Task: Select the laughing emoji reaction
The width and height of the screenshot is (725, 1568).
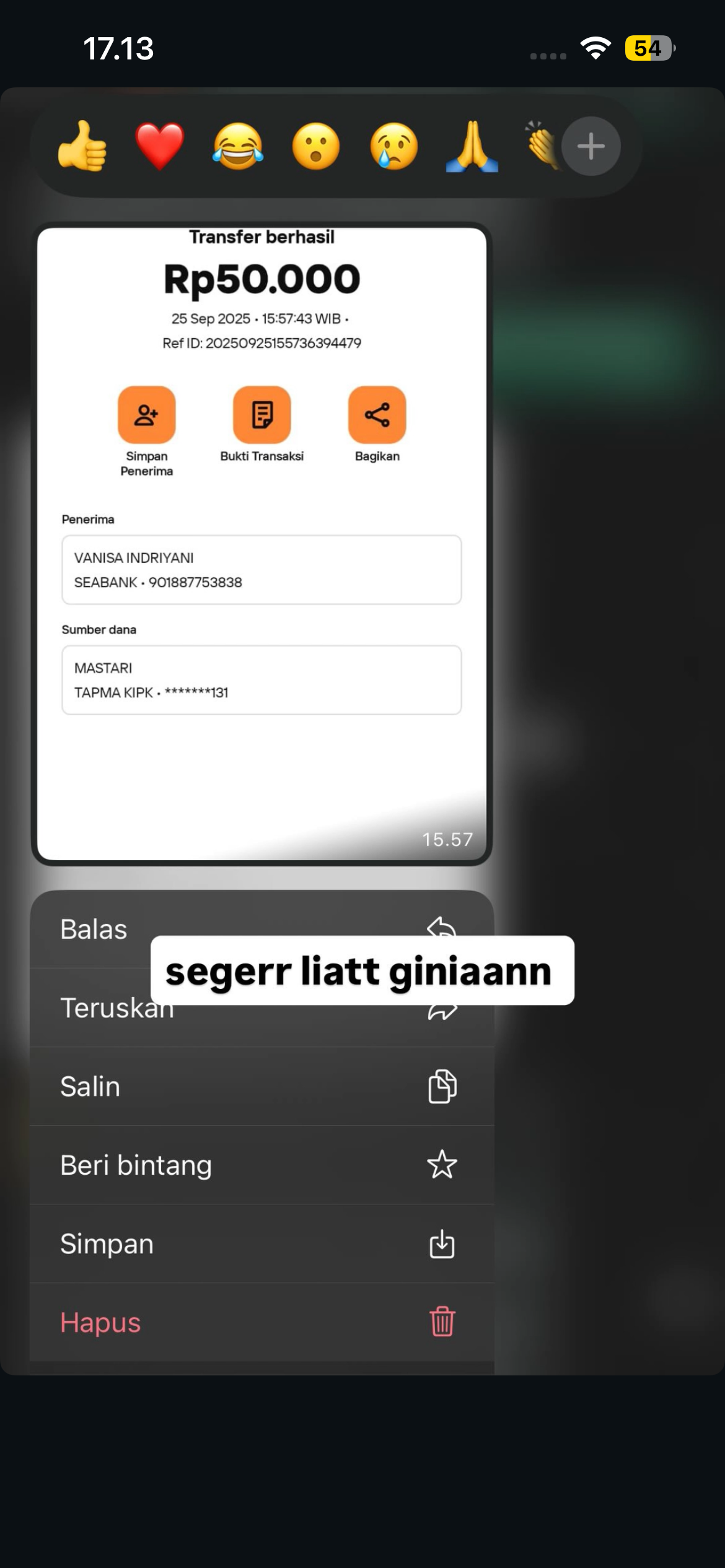Action: pyautogui.click(x=238, y=146)
